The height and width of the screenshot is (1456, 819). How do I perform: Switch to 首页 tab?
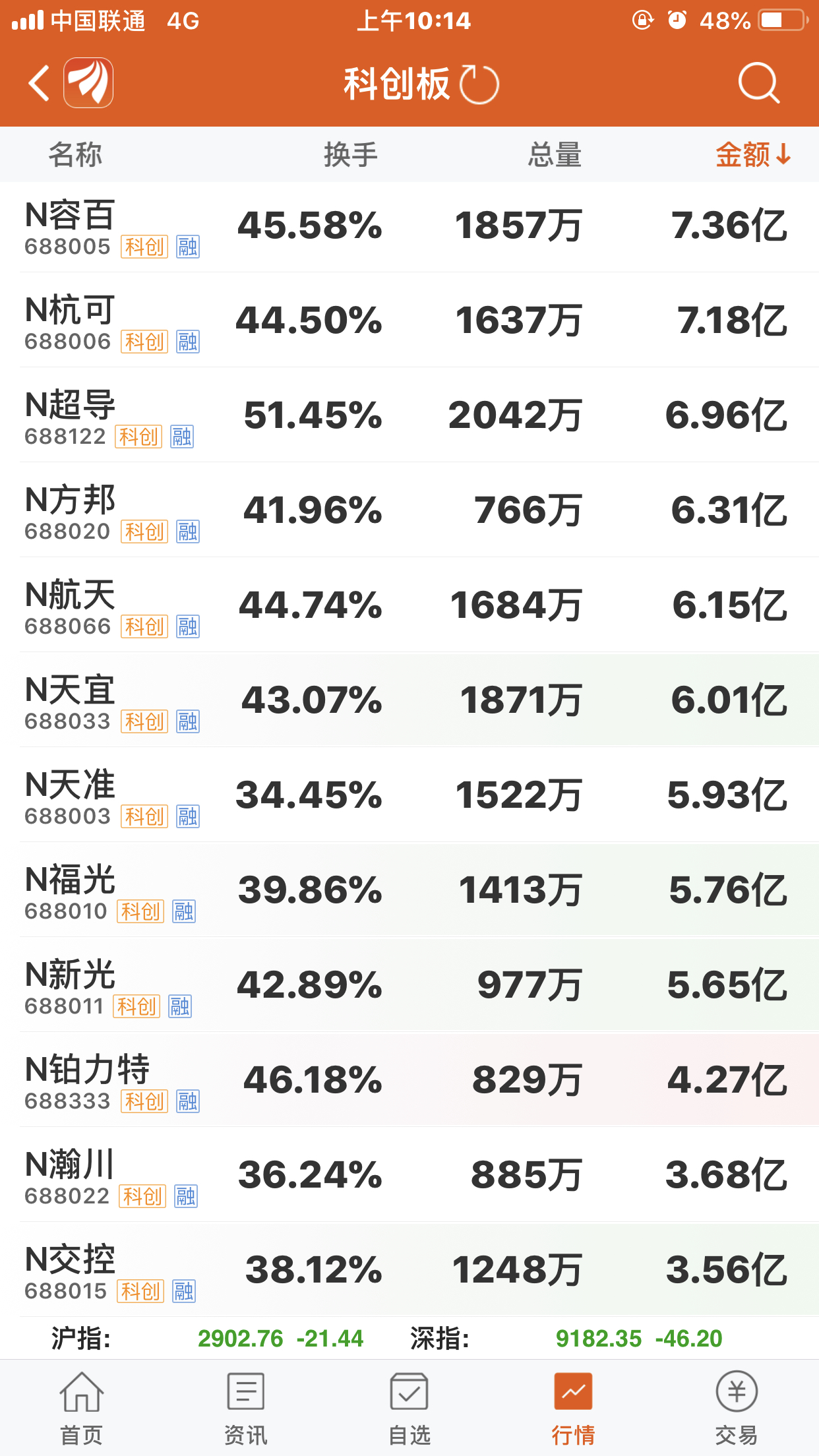click(x=82, y=1408)
